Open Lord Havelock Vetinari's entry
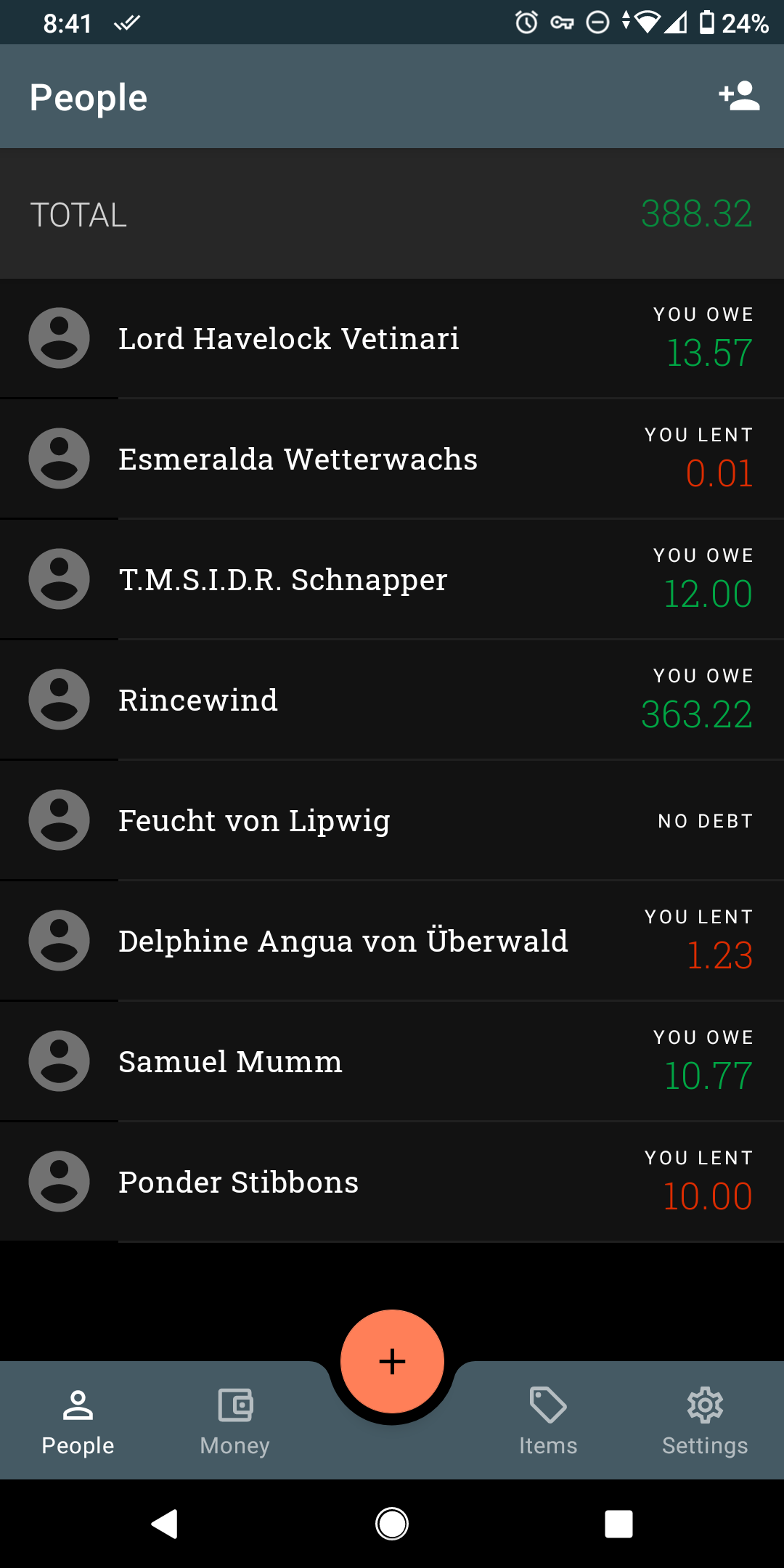The height and width of the screenshot is (1568, 784). pyautogui.click(x=392, y=338)
